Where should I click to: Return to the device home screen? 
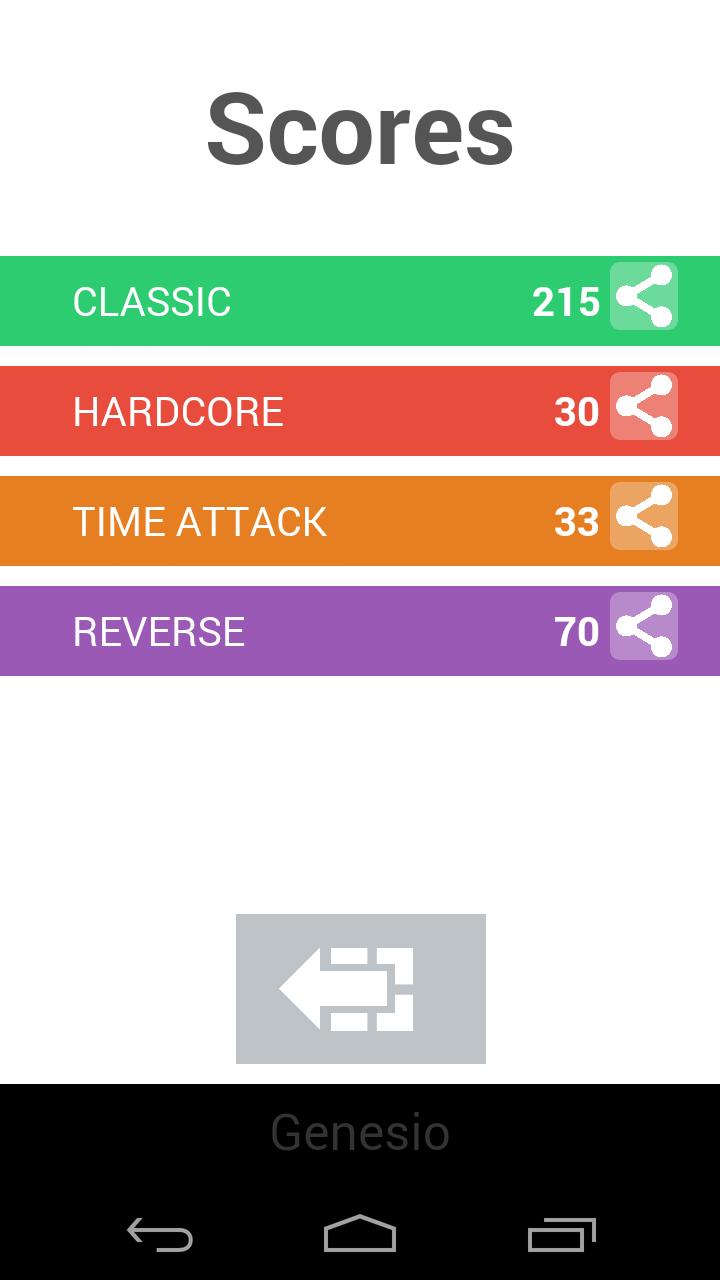(x=360, y=1234)
